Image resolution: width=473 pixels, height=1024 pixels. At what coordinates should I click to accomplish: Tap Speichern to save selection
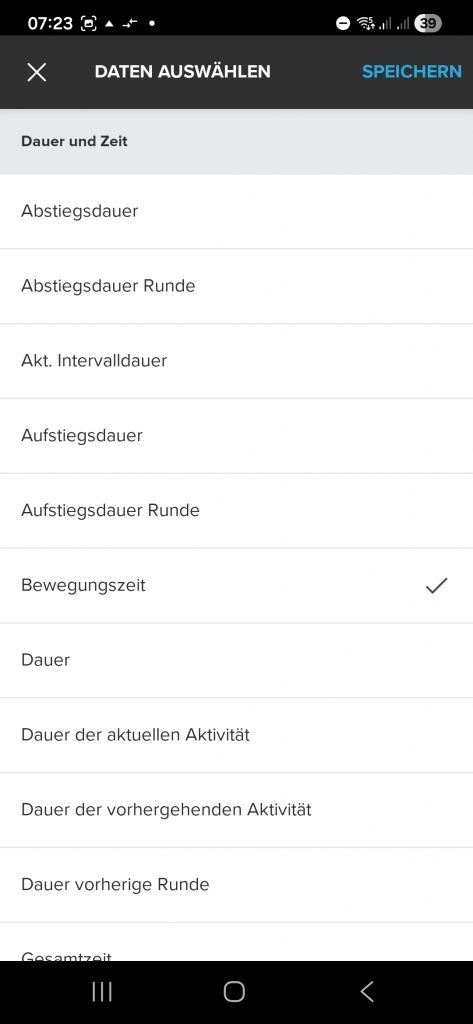(412, 71)
